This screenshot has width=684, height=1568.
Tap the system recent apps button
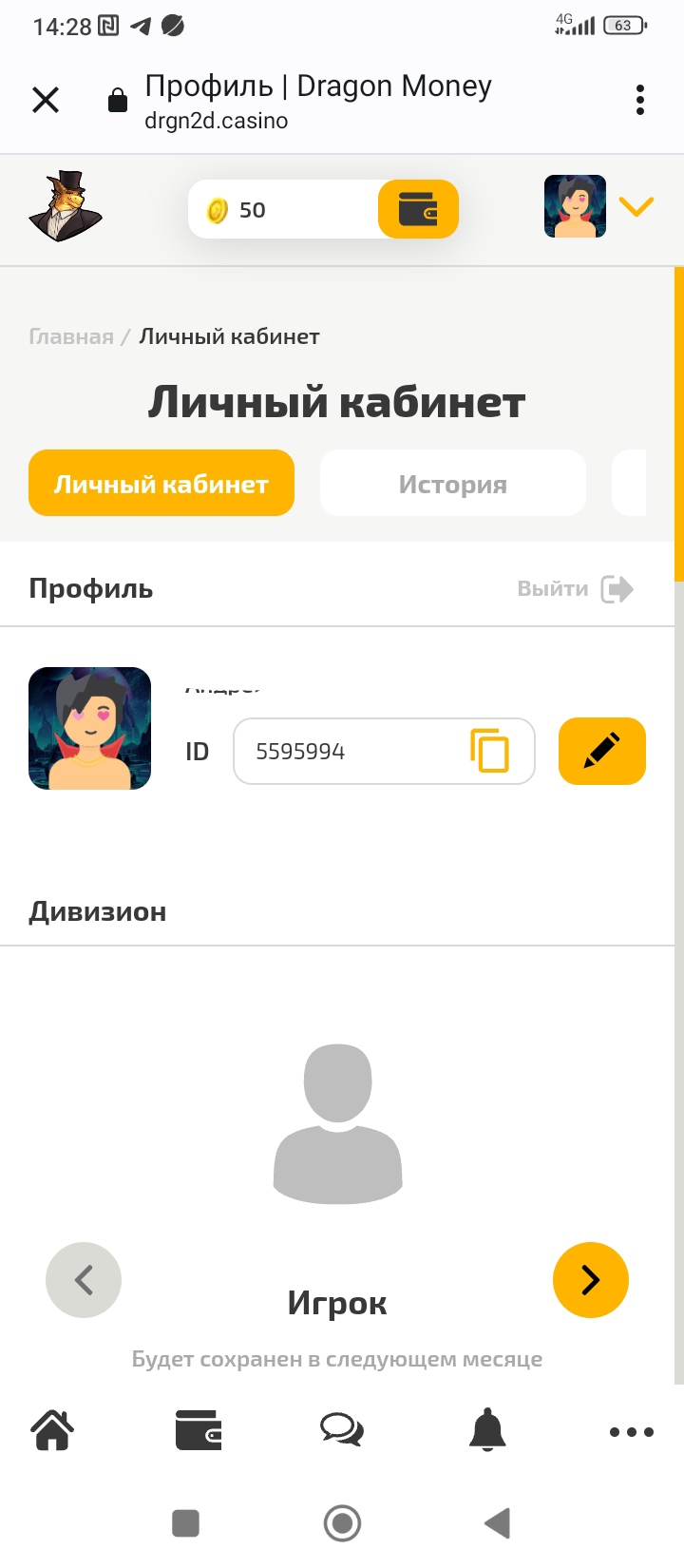point(185,1523)
